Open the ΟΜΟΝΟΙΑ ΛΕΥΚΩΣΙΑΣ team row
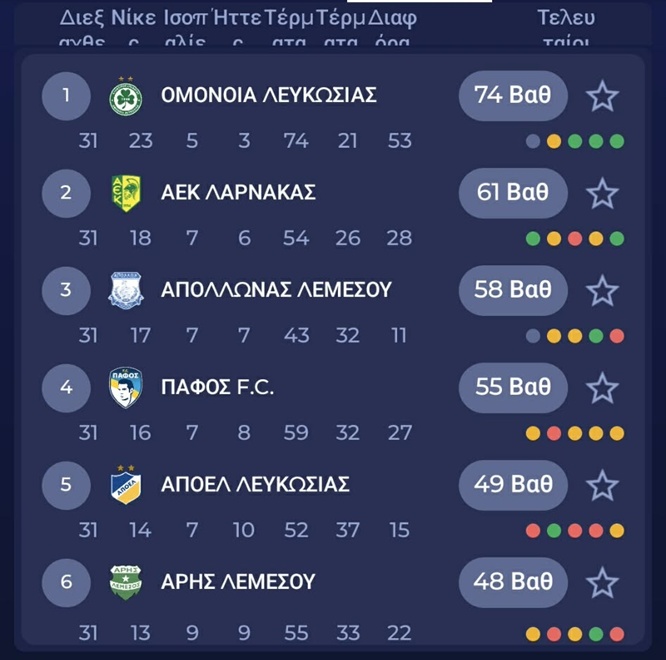Screen dimensions: 666x660 tap(268, 96)
